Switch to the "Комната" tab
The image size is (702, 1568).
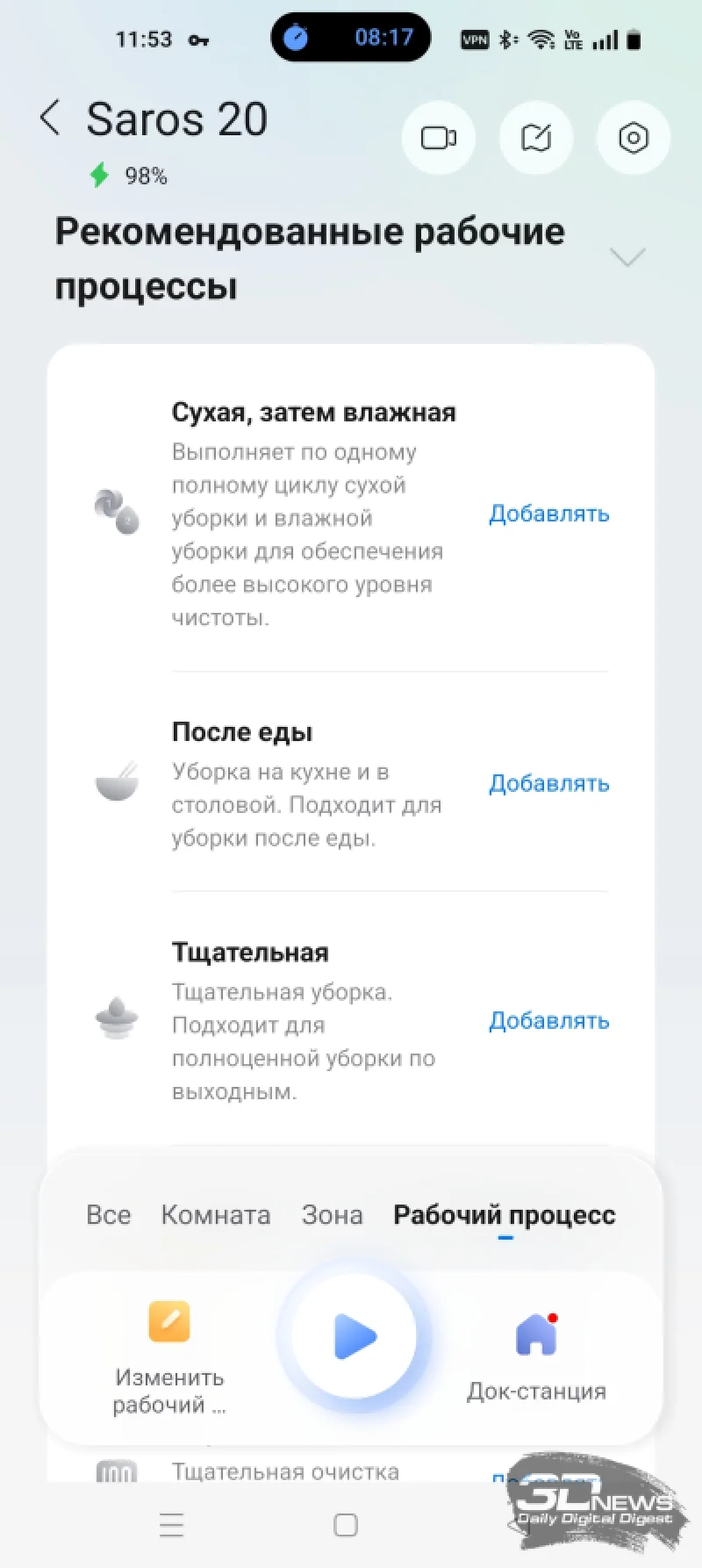click(x=216, y=1215)
